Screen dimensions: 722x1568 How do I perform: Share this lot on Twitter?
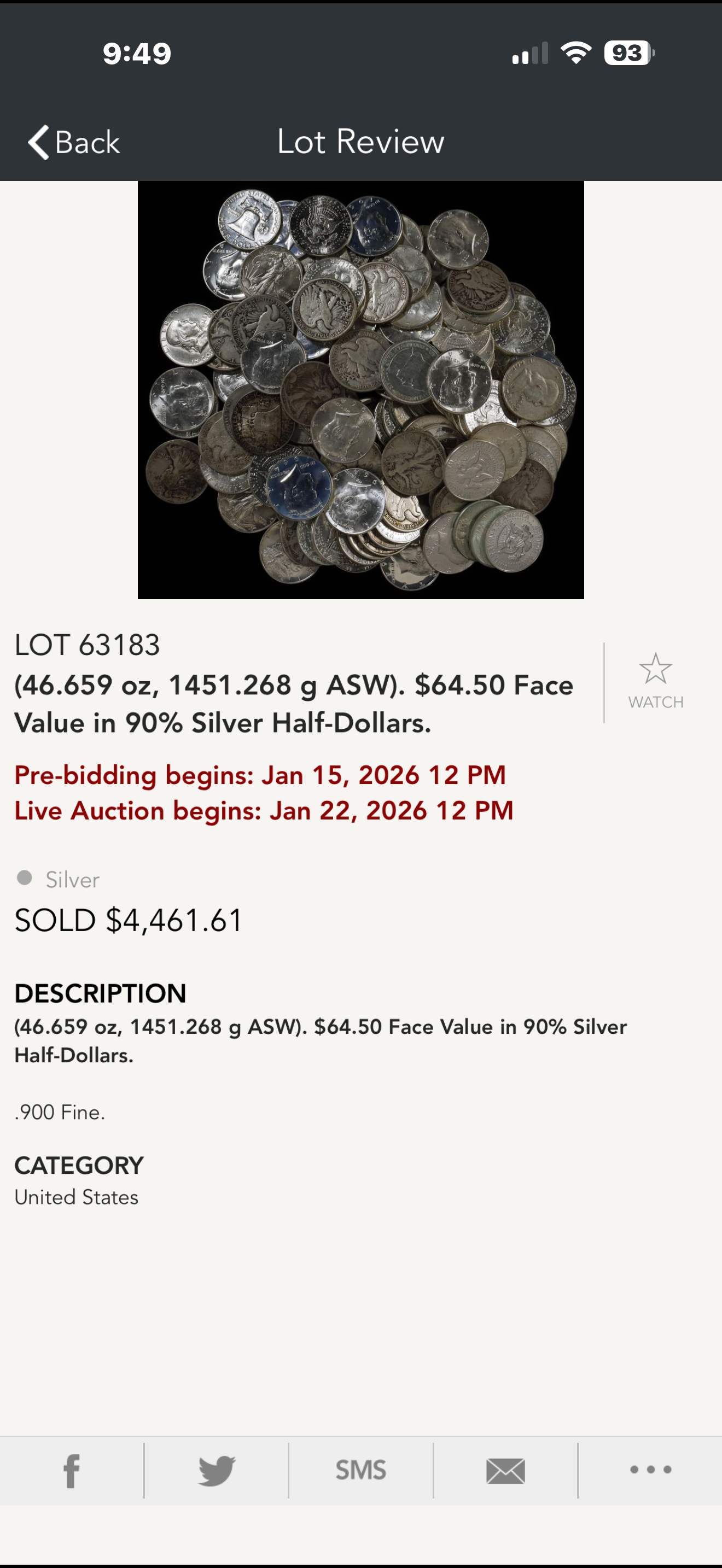pyautogui.click(x=216, y=1470)
